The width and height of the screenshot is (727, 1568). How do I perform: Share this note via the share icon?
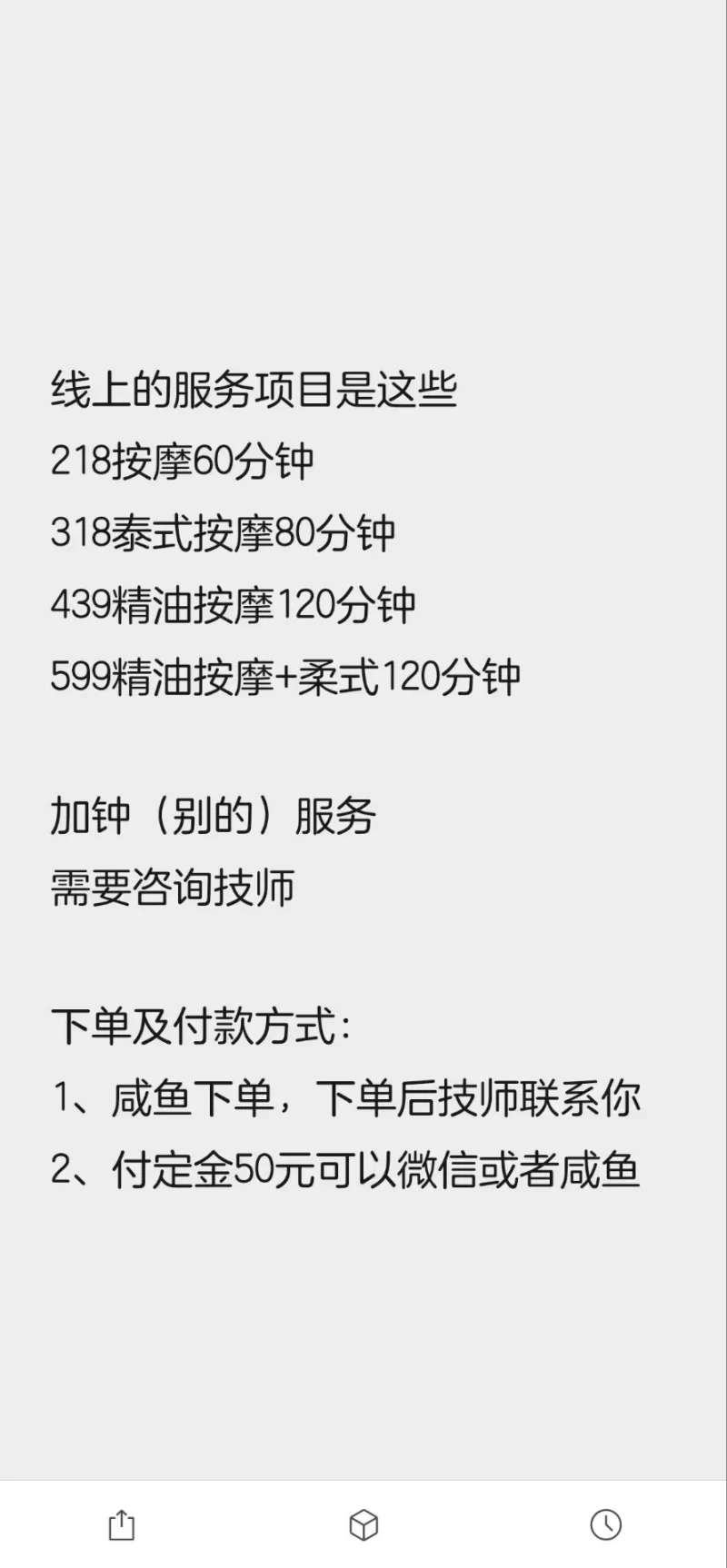122,1524
